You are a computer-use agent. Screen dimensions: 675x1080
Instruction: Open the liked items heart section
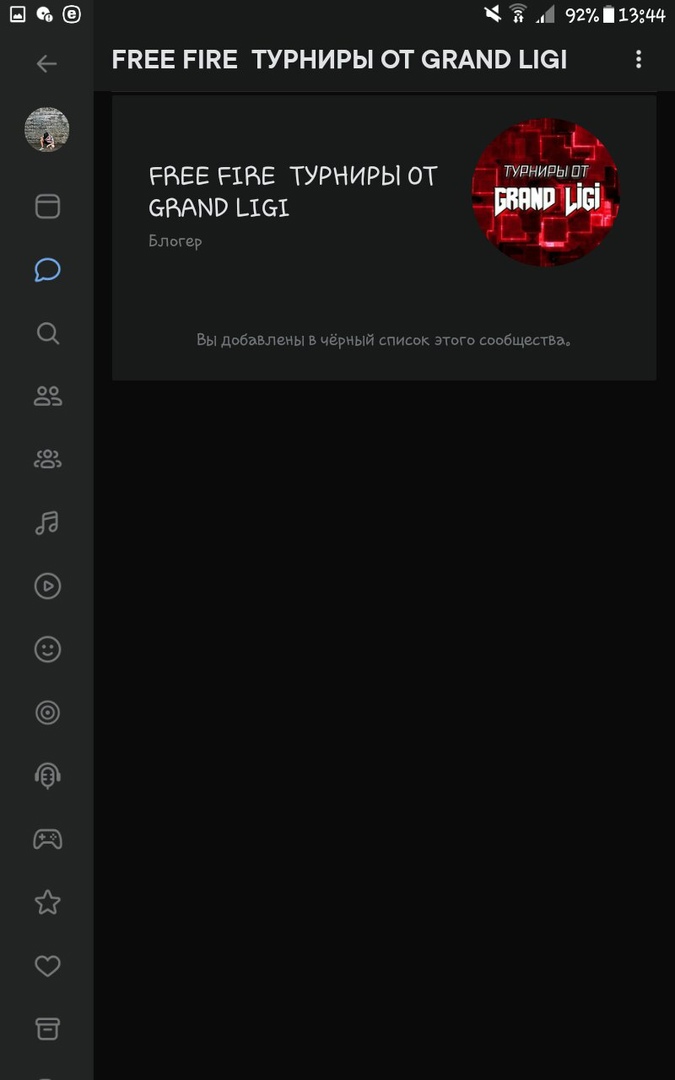(x=47, y=966)
